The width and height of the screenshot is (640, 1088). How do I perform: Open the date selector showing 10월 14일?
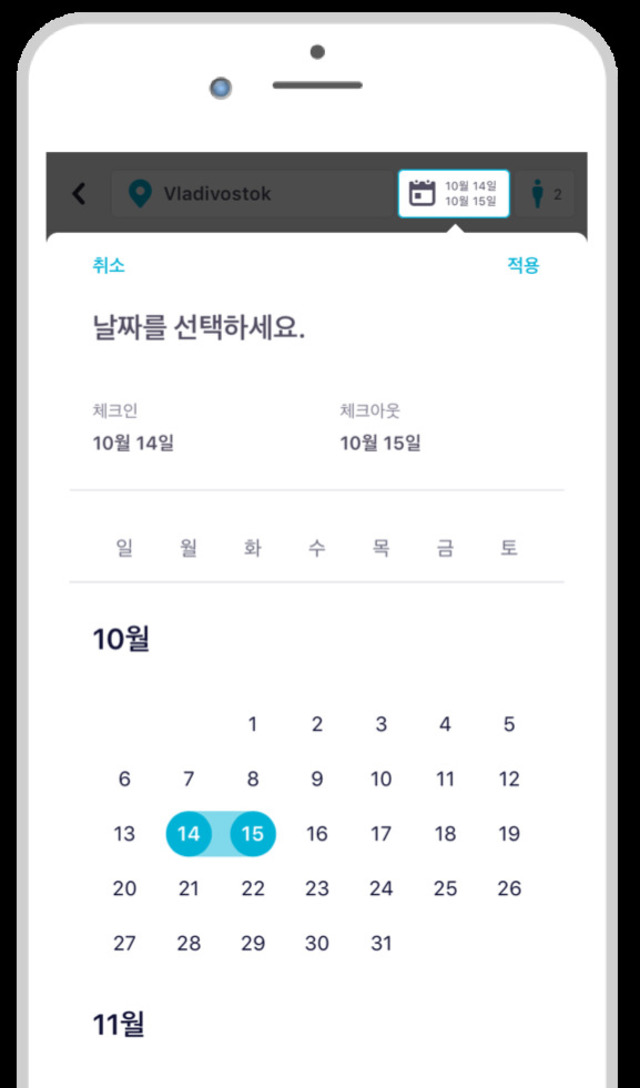454,193
